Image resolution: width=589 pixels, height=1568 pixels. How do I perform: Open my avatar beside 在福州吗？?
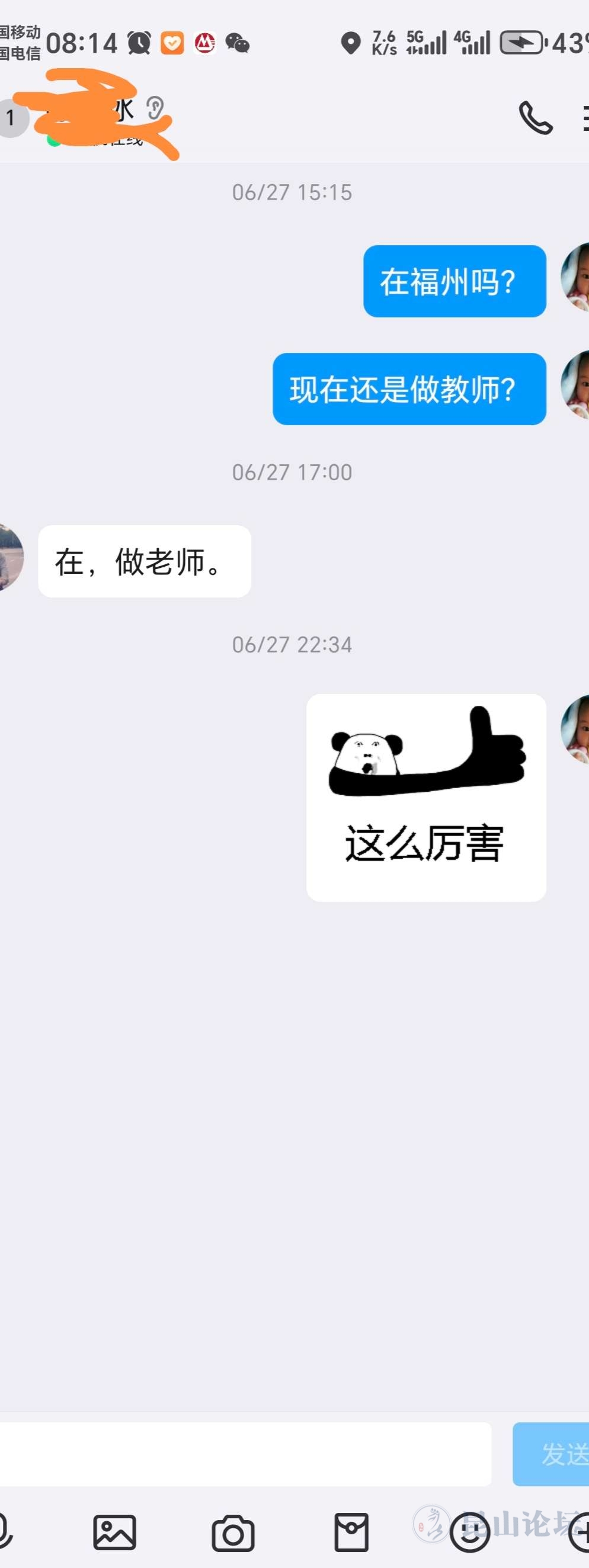[x=575, y=278]
